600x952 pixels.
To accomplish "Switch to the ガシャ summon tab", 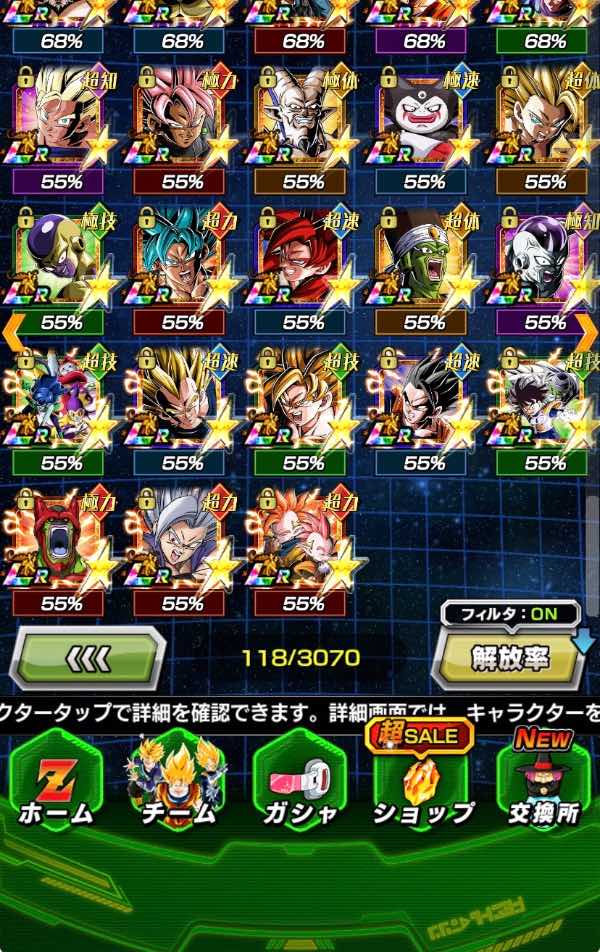I will click(x=300, y=785).
